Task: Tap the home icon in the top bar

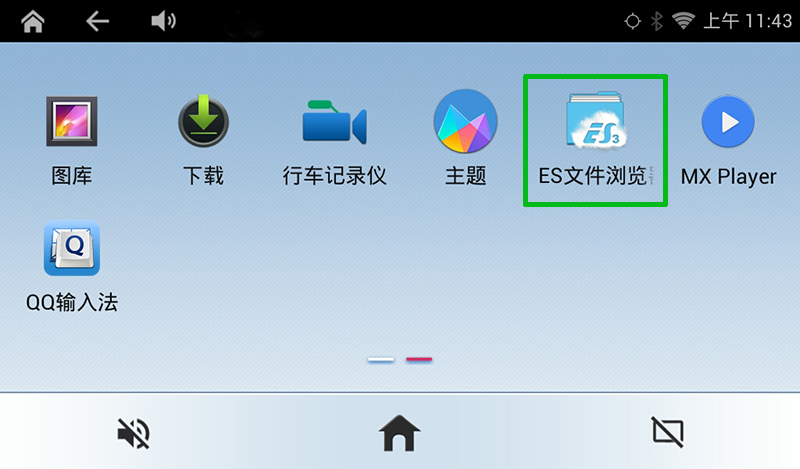Action: 33,21
